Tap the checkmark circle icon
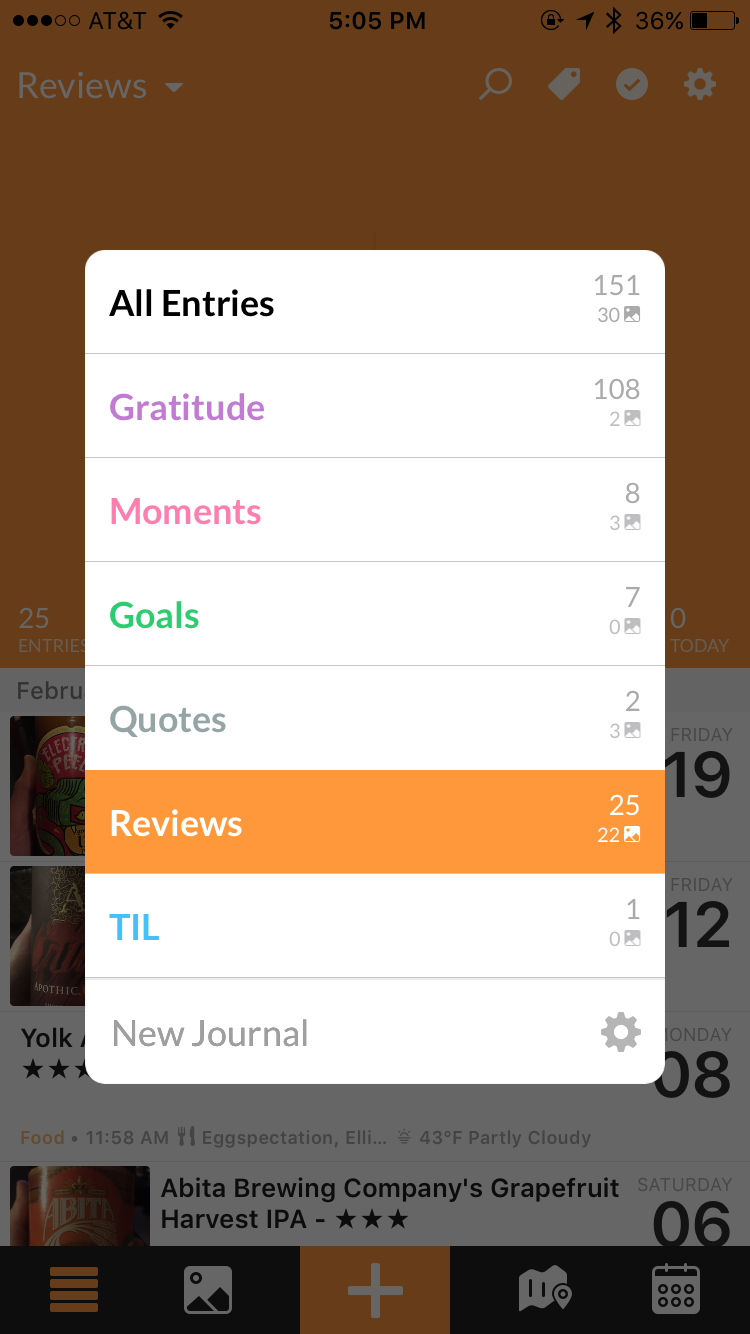This screenshot has height=1334, width=750. (631, 85)
